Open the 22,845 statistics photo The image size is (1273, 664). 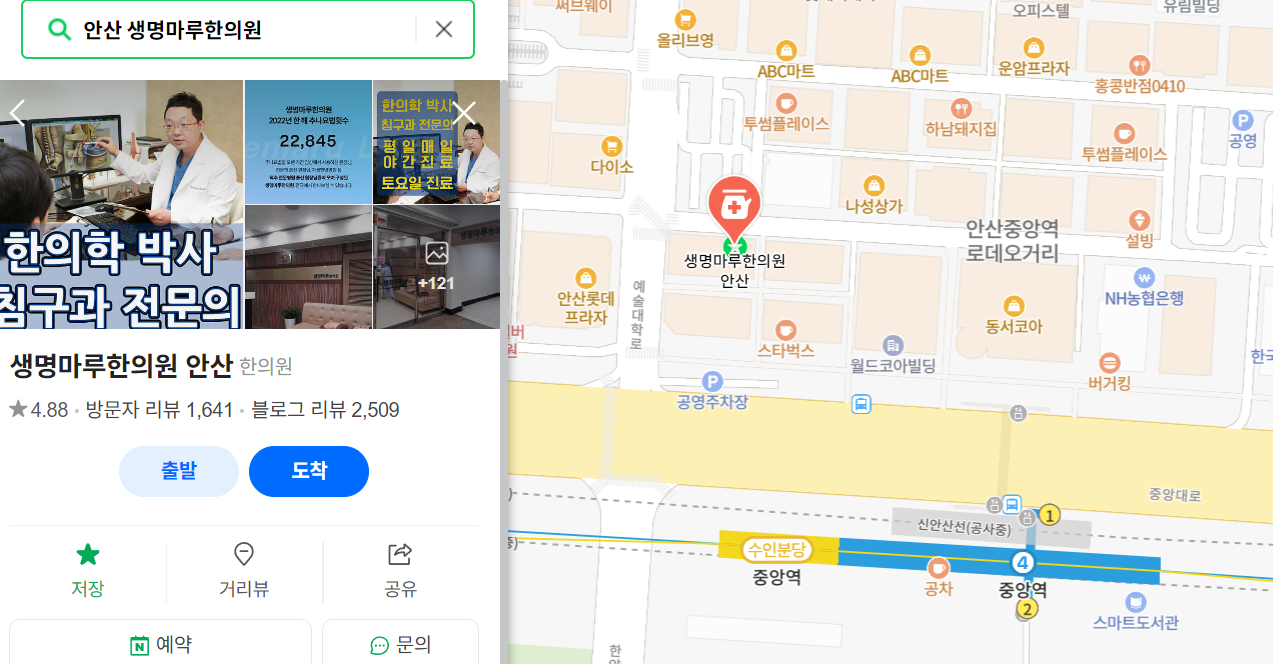pos(308,141)
